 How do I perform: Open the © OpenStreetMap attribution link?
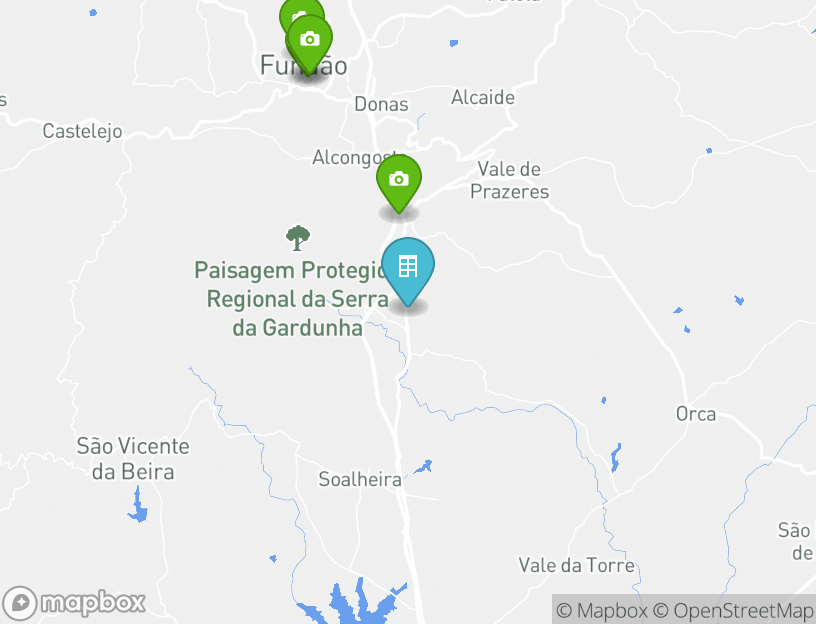(733, 610)
